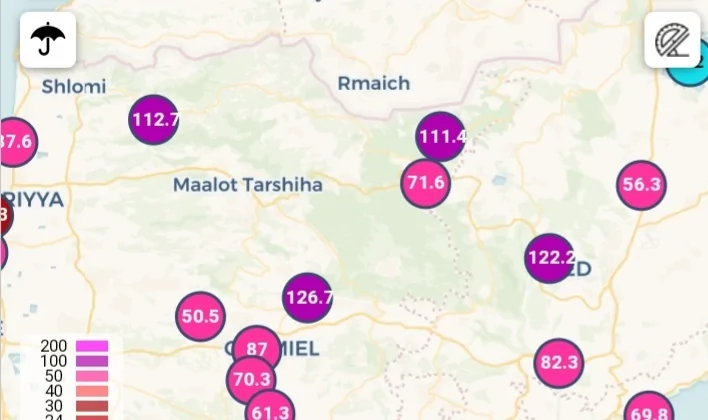
Task: Open the measurement ruler tool
Action: (671, 40)
